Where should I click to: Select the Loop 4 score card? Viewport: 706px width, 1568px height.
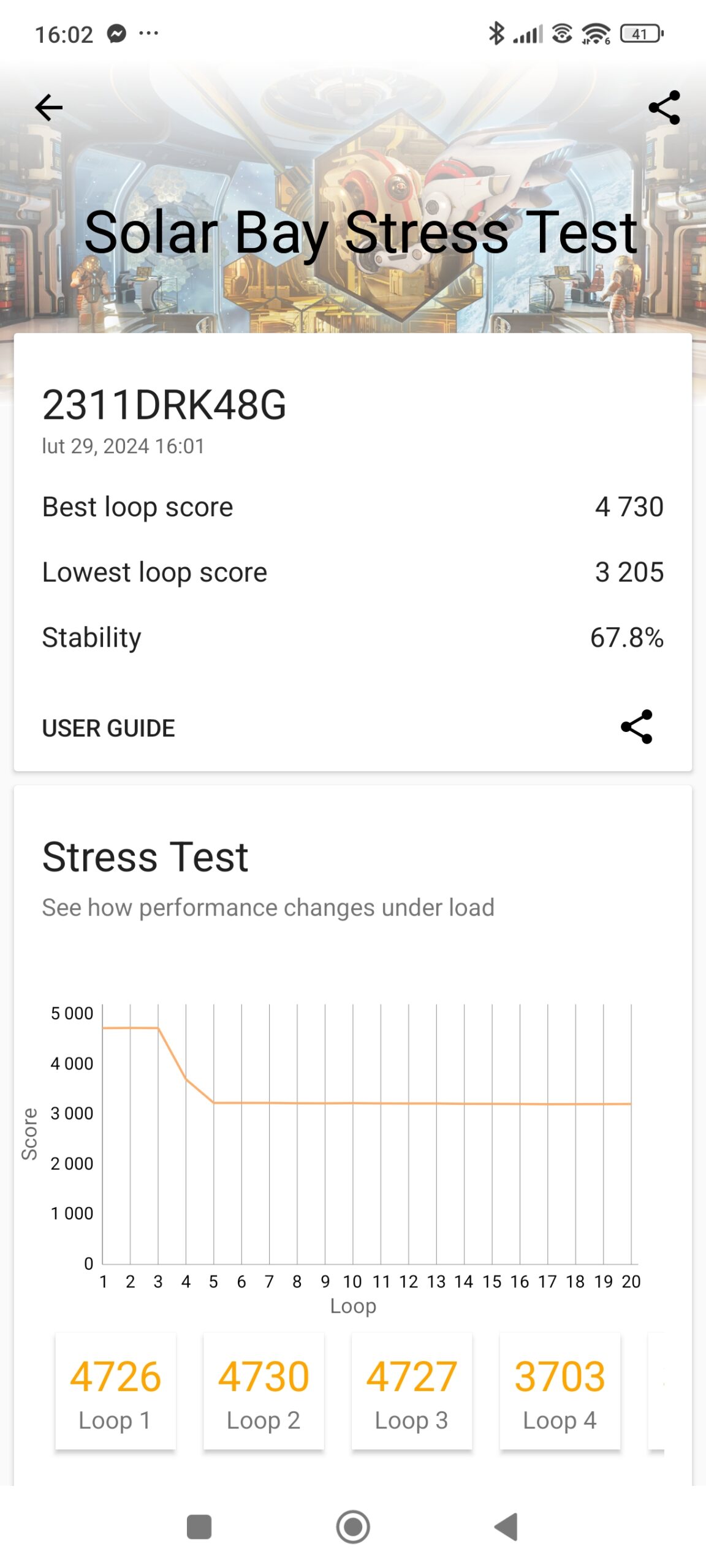[x=560, y=1392]
